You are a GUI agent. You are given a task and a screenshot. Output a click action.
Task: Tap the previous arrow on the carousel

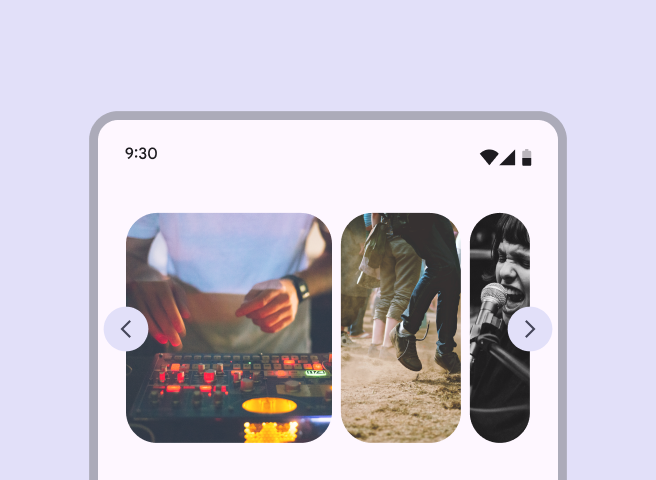pos(126,329)
